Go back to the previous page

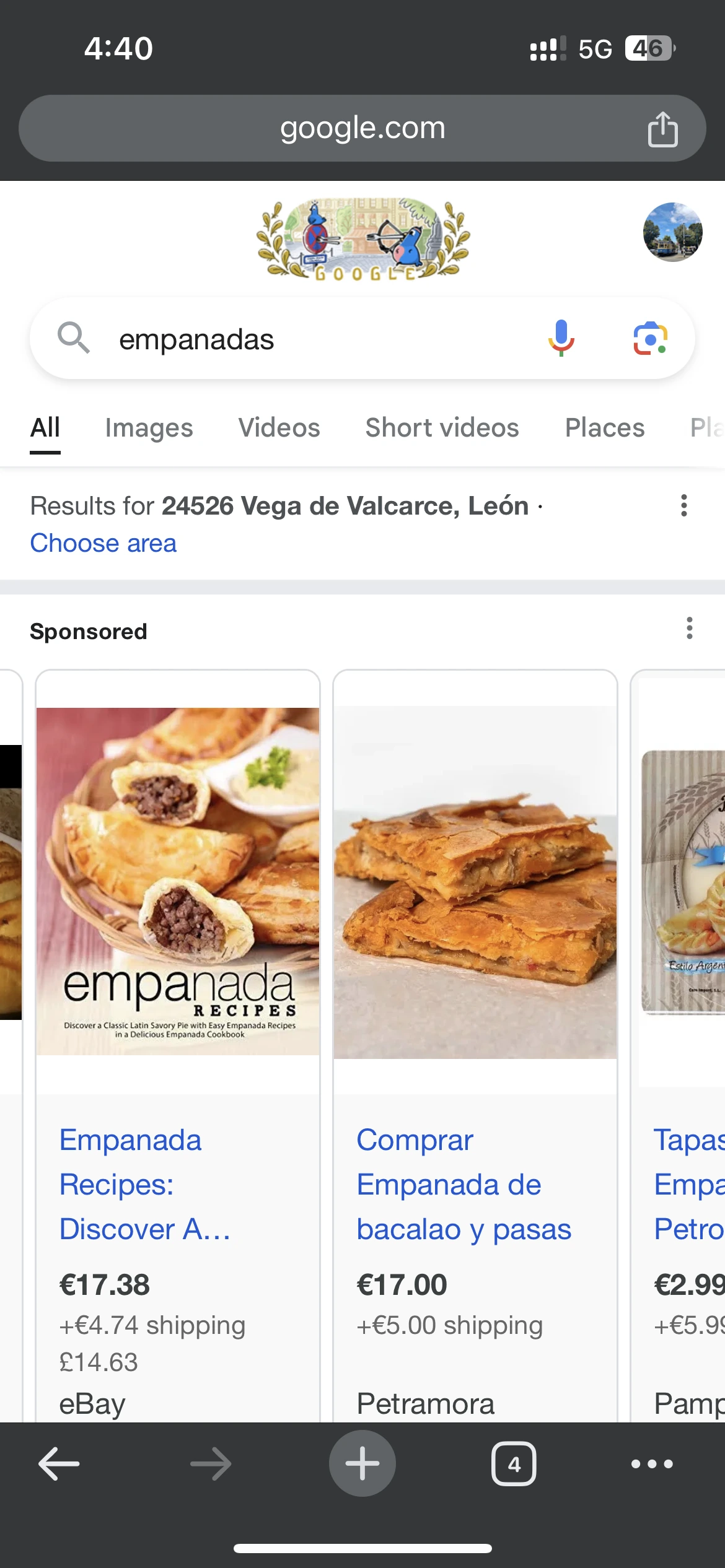59,1464
